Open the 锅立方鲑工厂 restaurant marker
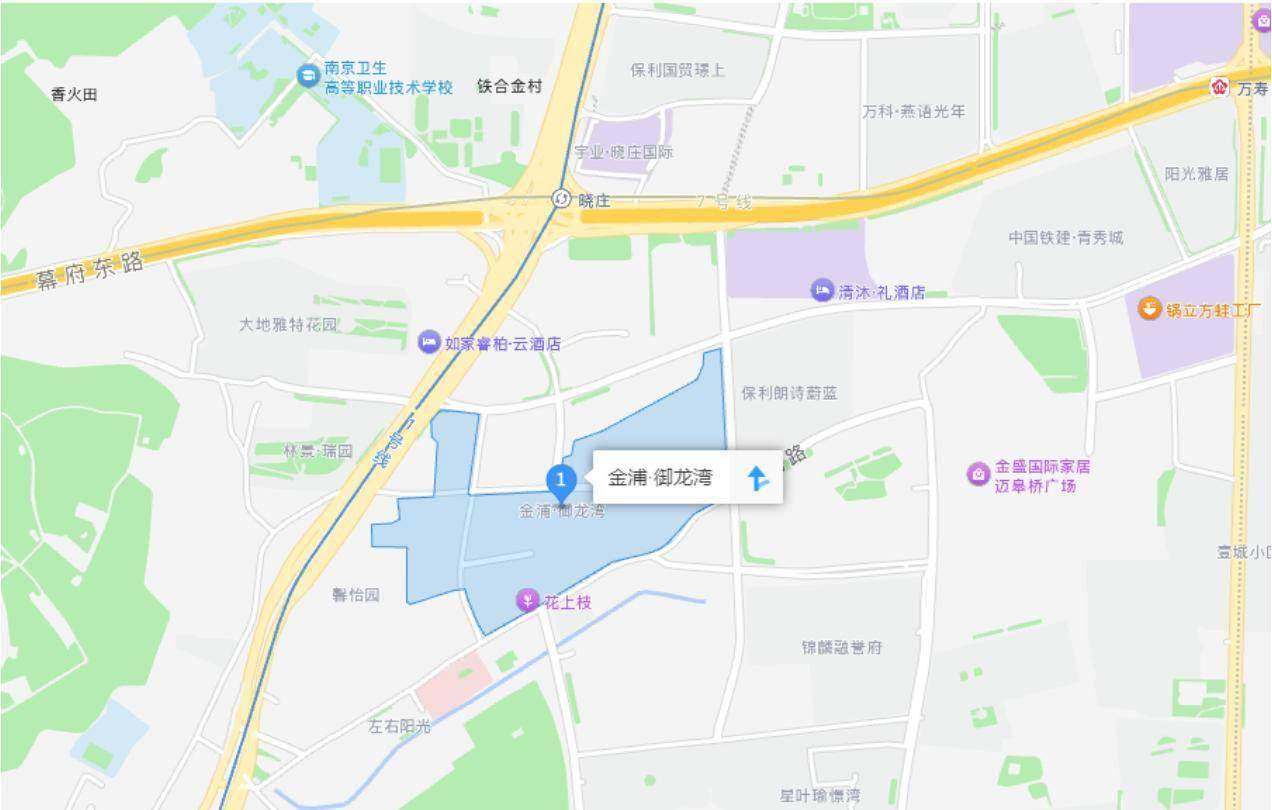 click(1150, 308)
